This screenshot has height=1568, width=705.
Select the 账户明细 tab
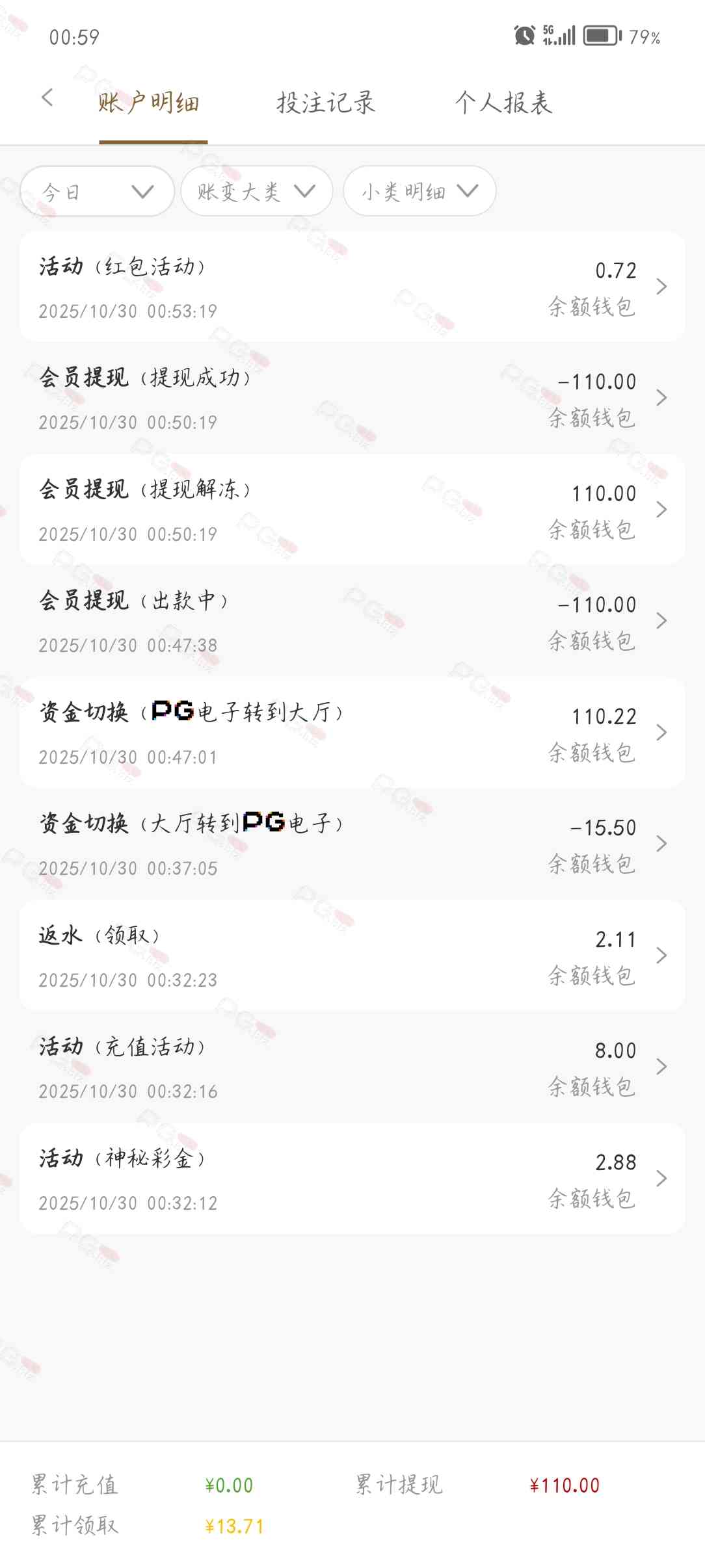click(149, 103)
